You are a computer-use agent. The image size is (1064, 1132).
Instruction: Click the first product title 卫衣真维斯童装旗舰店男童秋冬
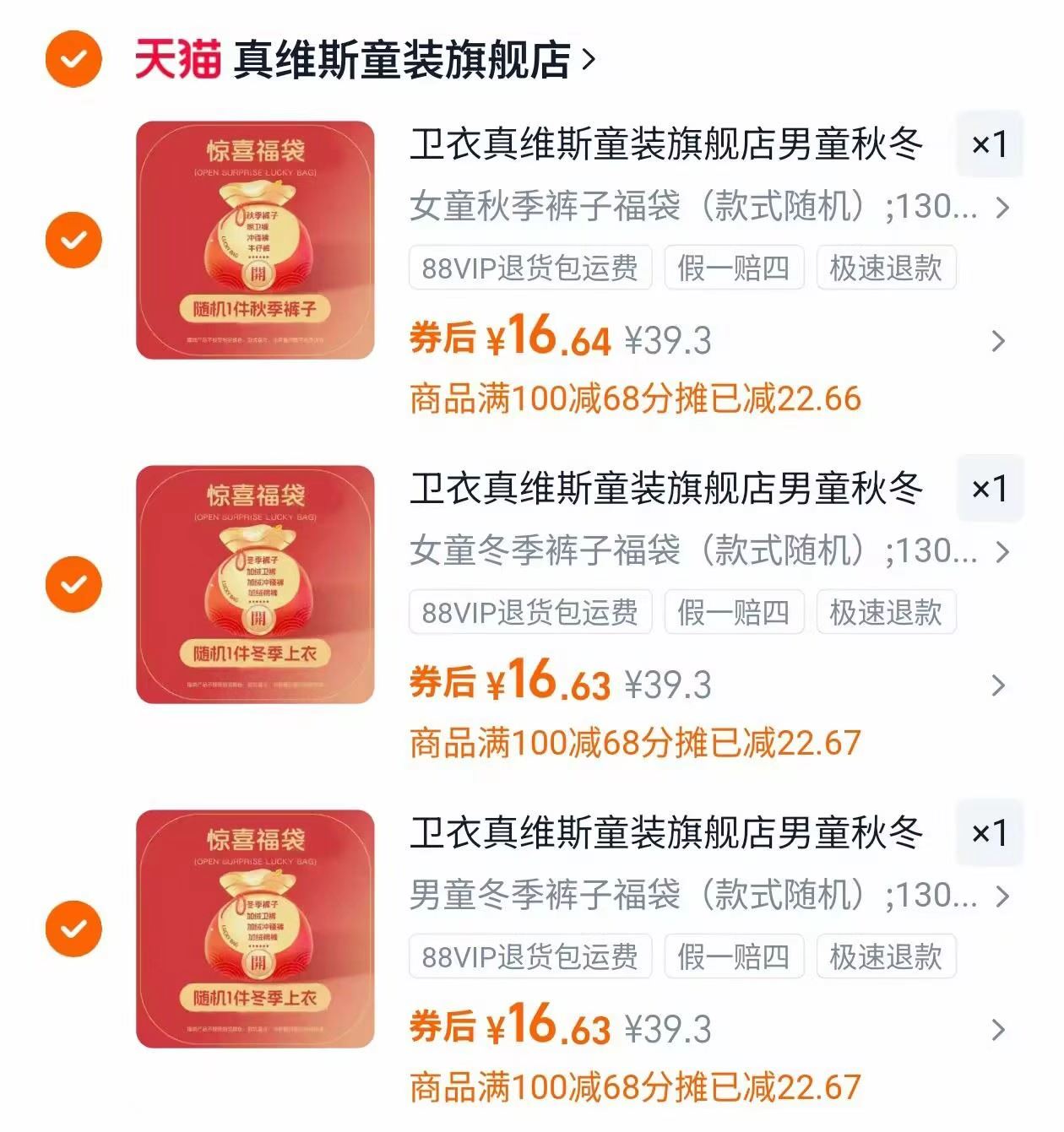pyautogui.click(x=667, y=145)
